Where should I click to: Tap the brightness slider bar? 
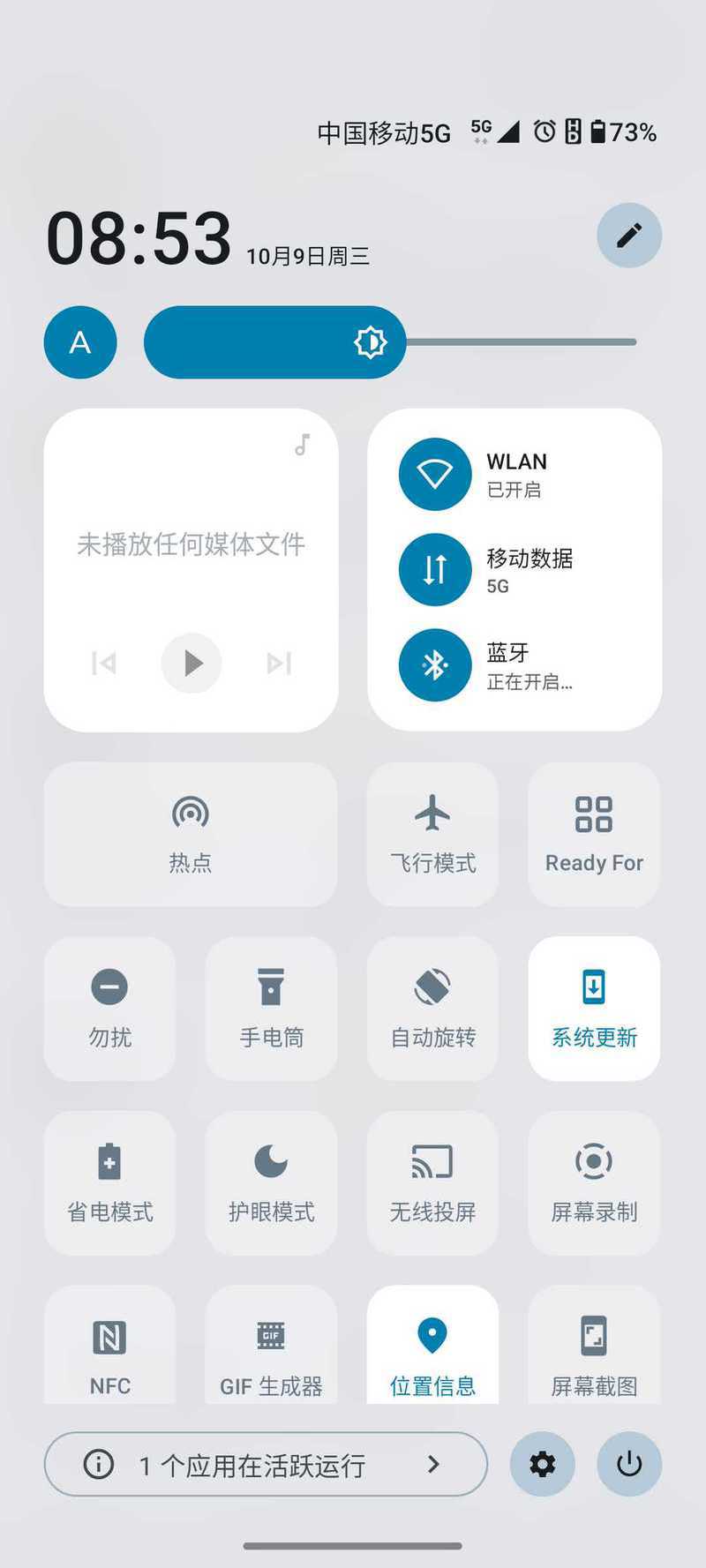(390, 342)
